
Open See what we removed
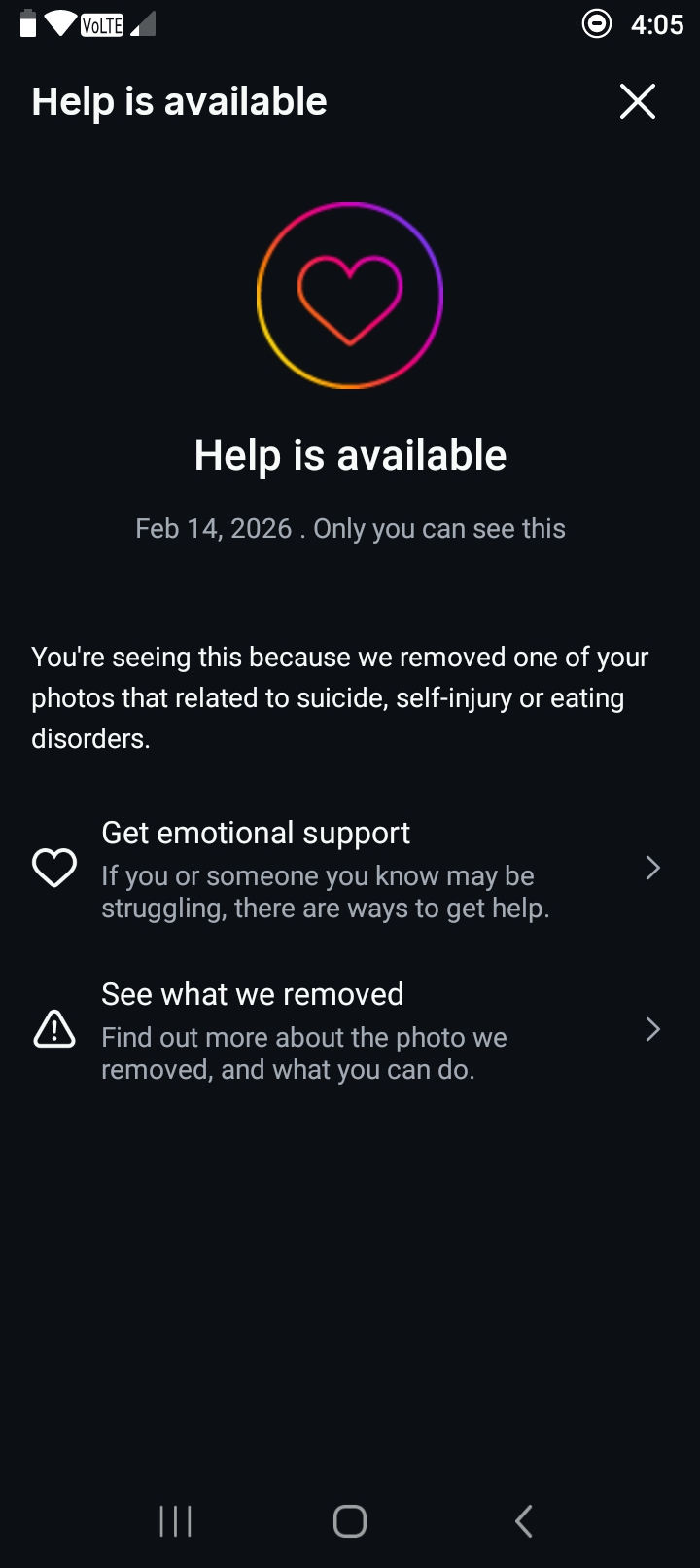click(348, 1030)
